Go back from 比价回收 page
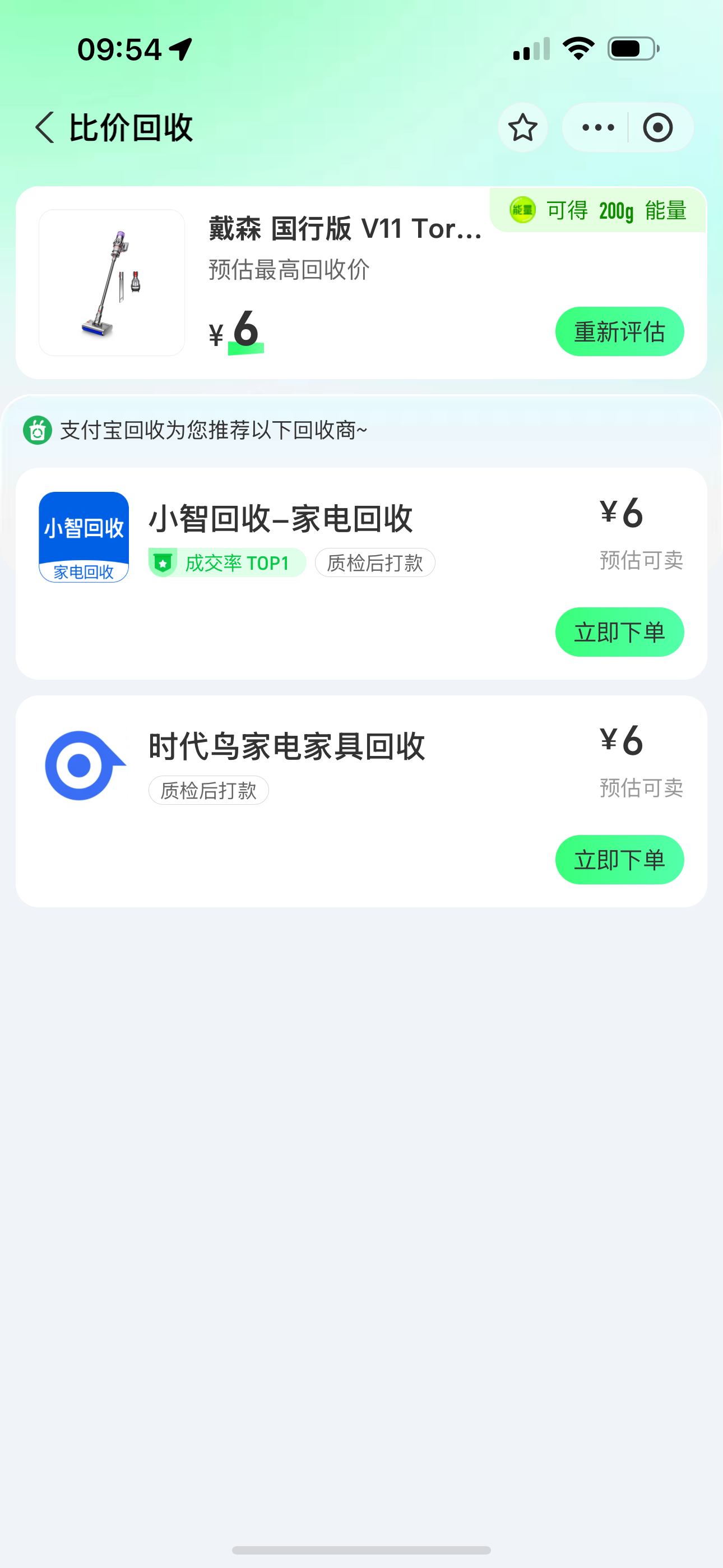This screenshot has width=723, height=1568. click(x=45, y=128)
